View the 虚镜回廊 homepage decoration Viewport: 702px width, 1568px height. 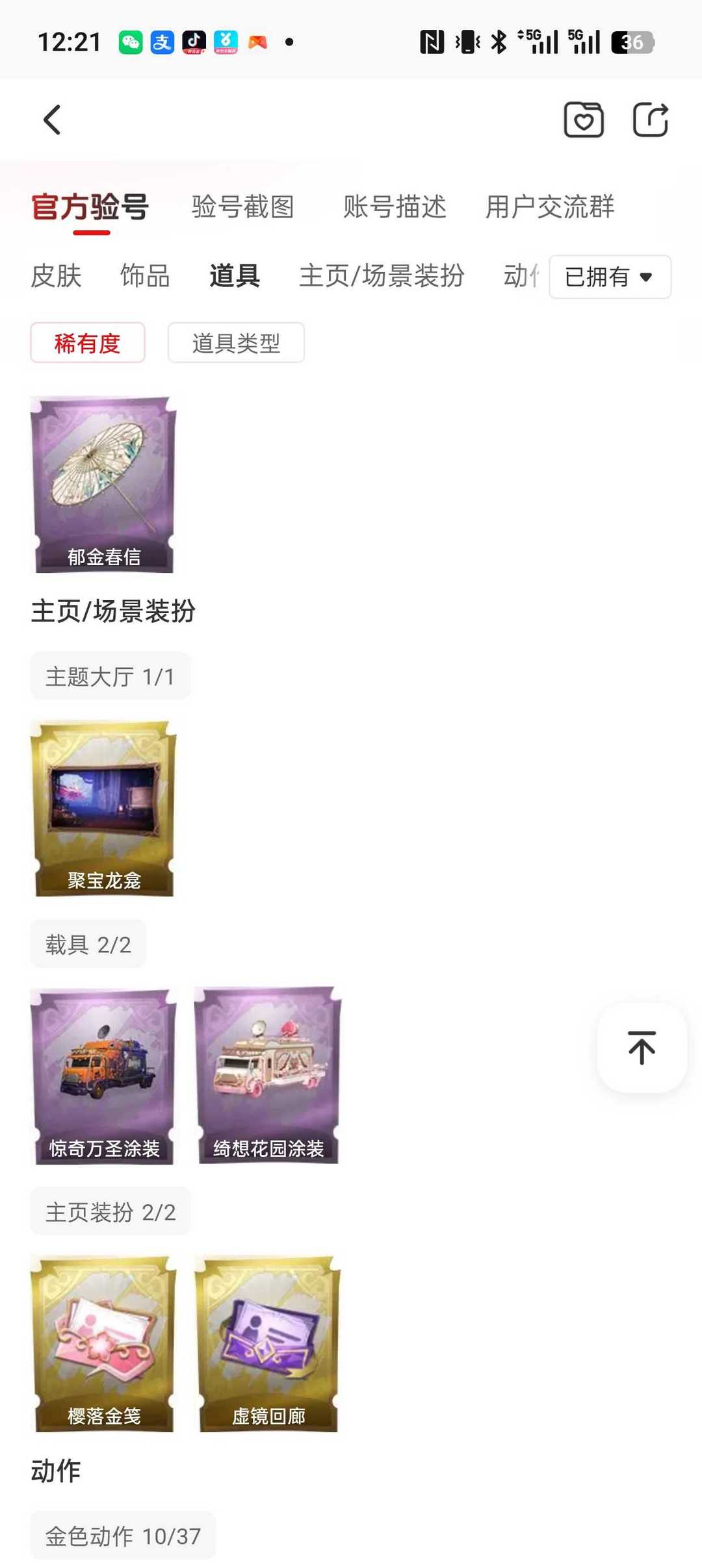[x=268, y=1343]
